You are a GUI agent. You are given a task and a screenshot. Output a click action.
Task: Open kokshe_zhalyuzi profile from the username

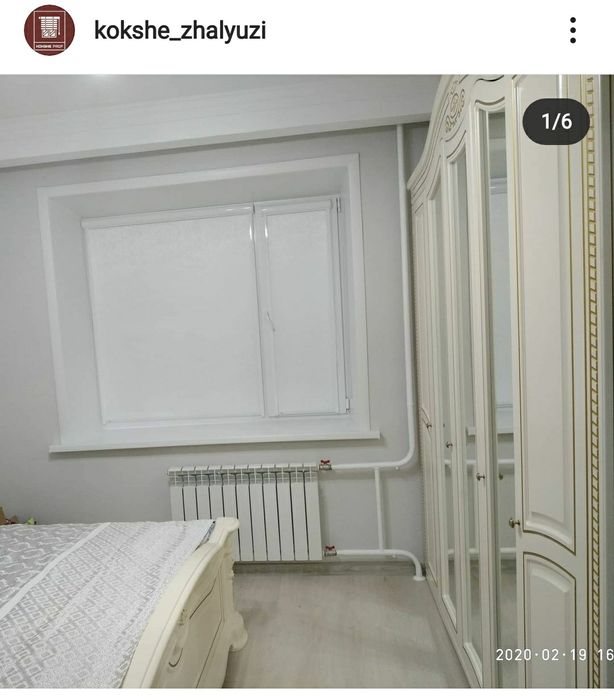click(x=180, y=30)
